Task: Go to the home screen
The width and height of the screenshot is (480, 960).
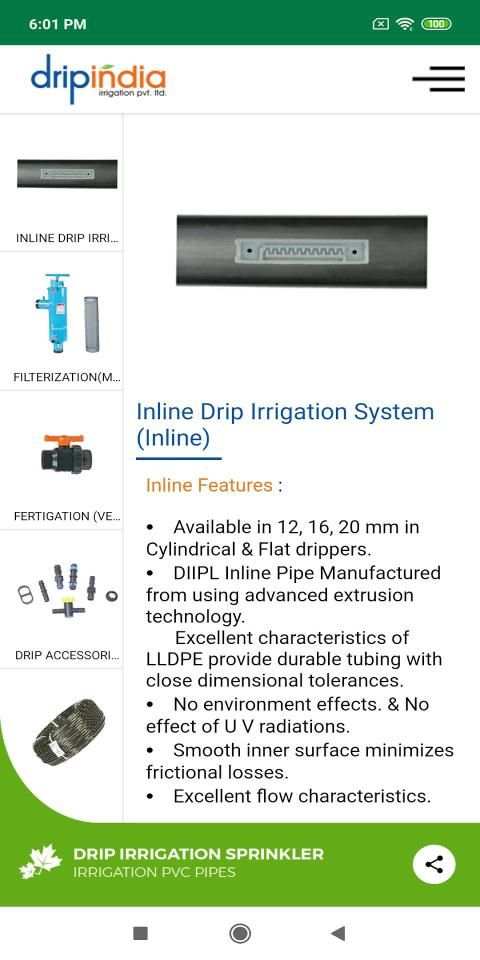Action: 240,933
